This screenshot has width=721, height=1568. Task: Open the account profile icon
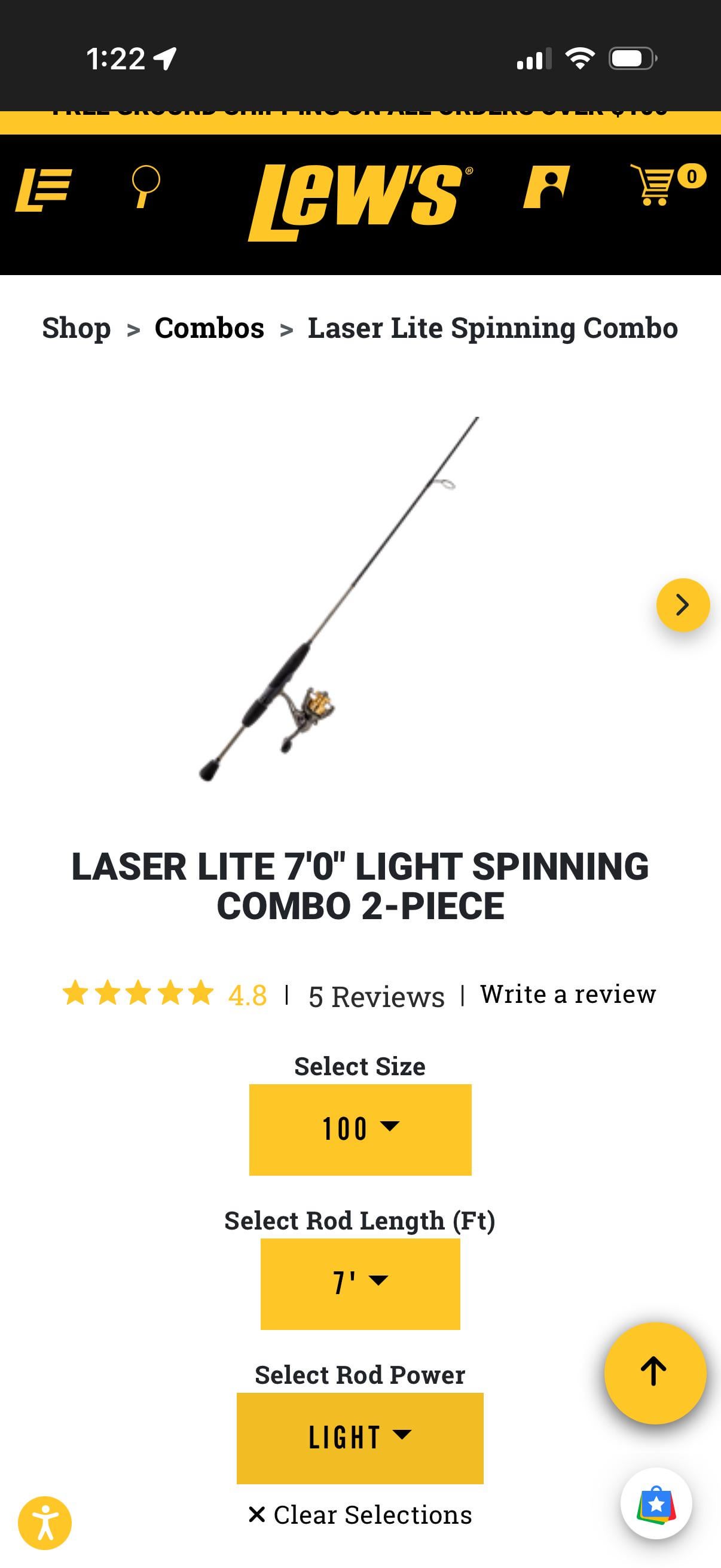tap(546, 186)
